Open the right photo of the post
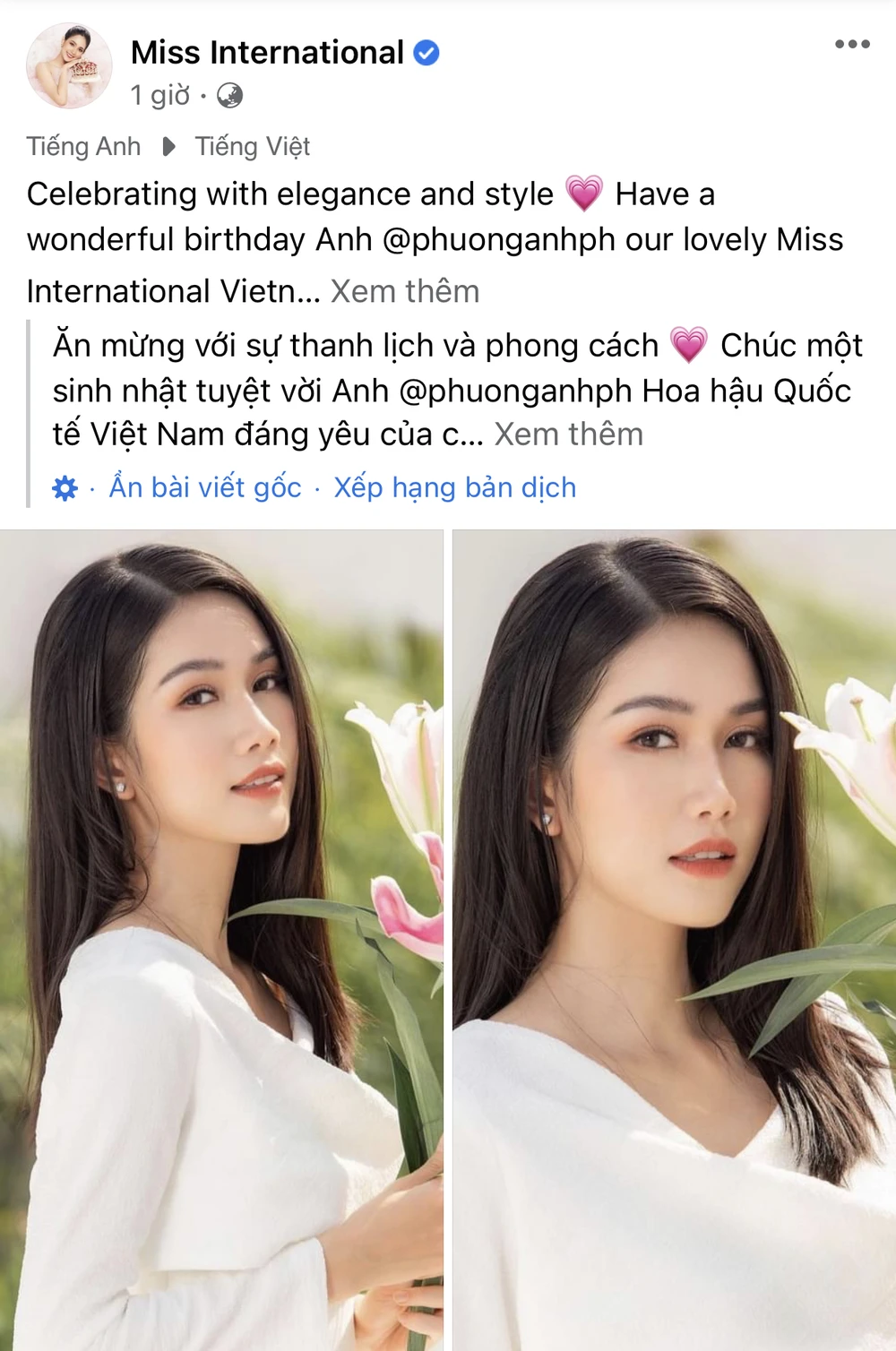This screenshot has height=1351, width=896. click(x=674, y=939)
